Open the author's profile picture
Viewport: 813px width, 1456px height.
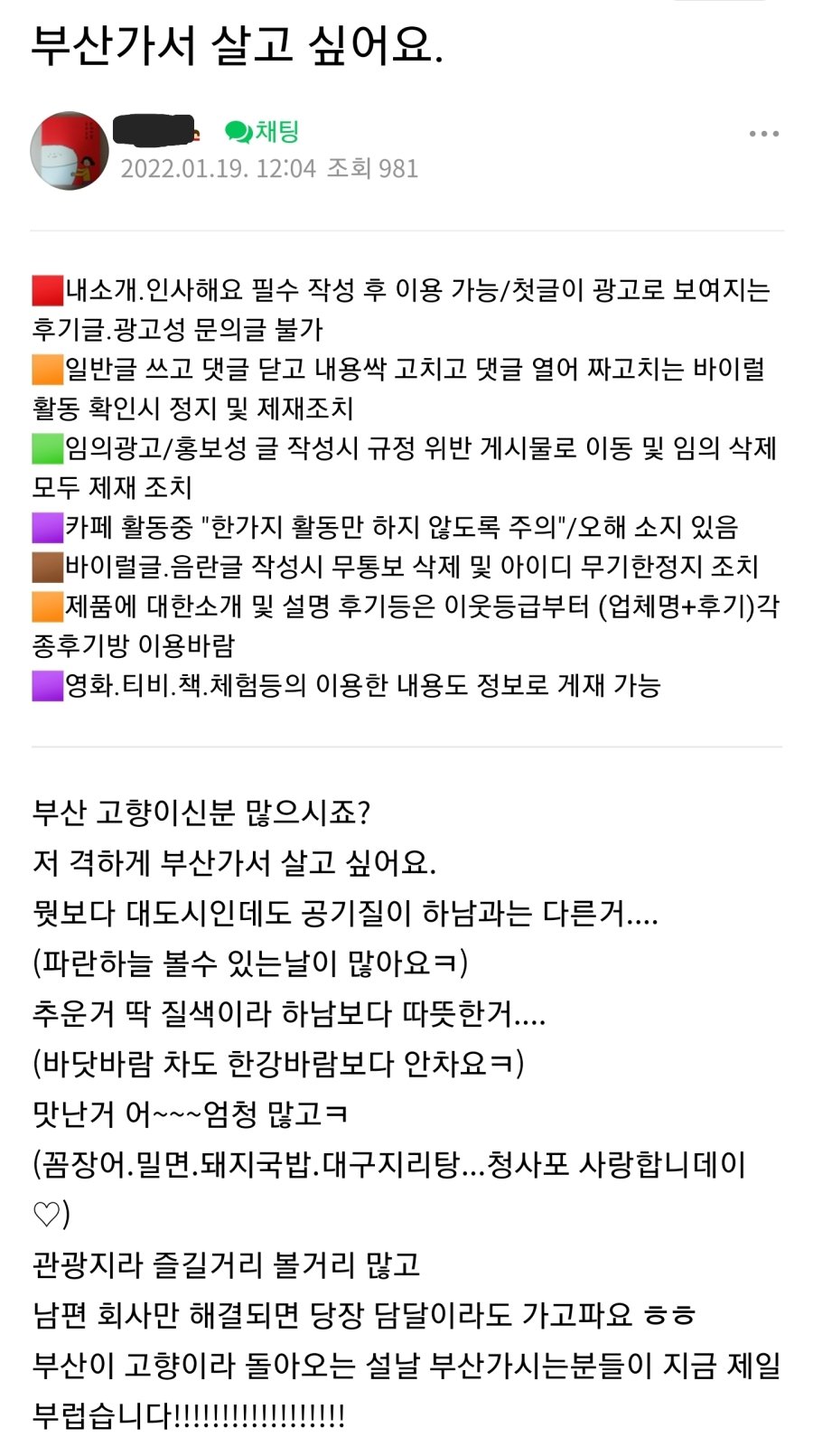click(70, 151)
